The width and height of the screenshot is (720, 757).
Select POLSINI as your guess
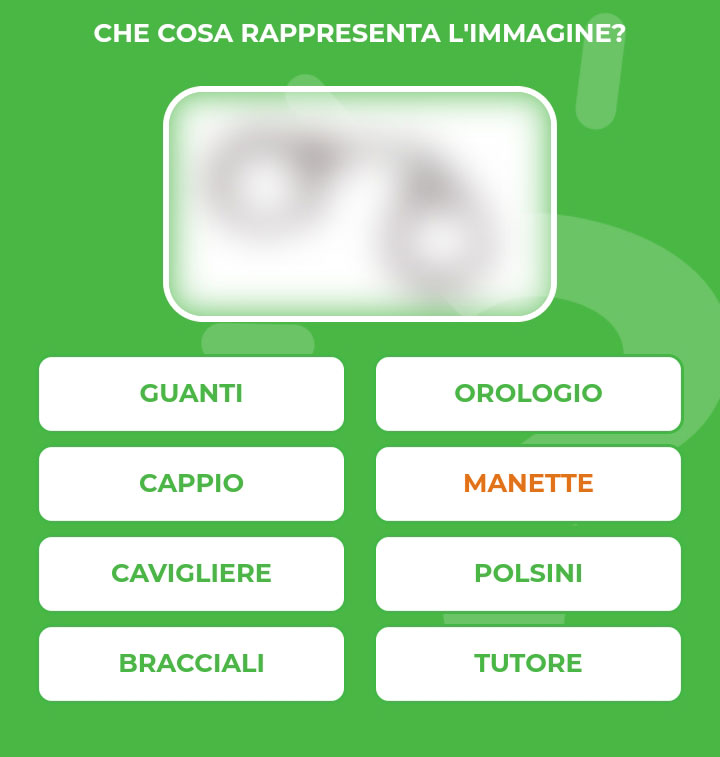click(x=528, y=574)
